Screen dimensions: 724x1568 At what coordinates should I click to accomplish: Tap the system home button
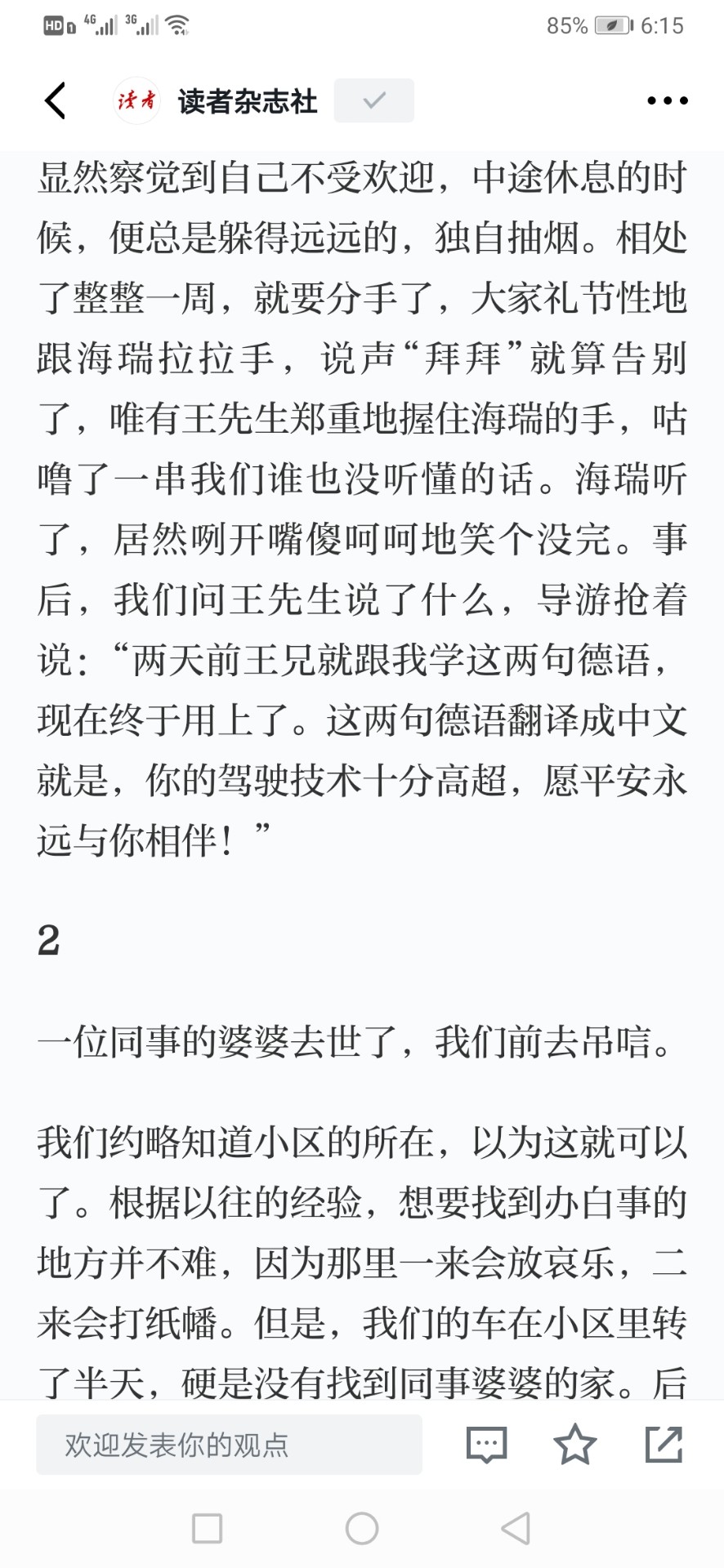pyautogui.click(x=362, y=1528)
